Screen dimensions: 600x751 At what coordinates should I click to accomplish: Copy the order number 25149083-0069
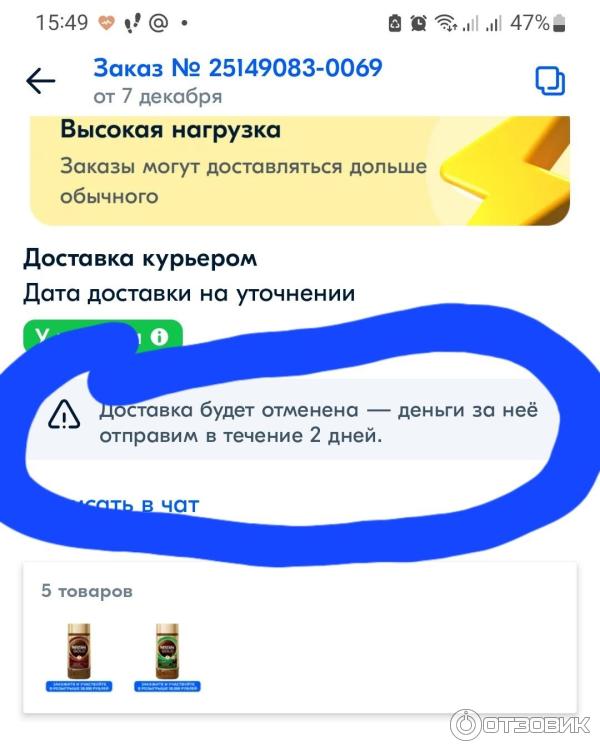(549, 82)
